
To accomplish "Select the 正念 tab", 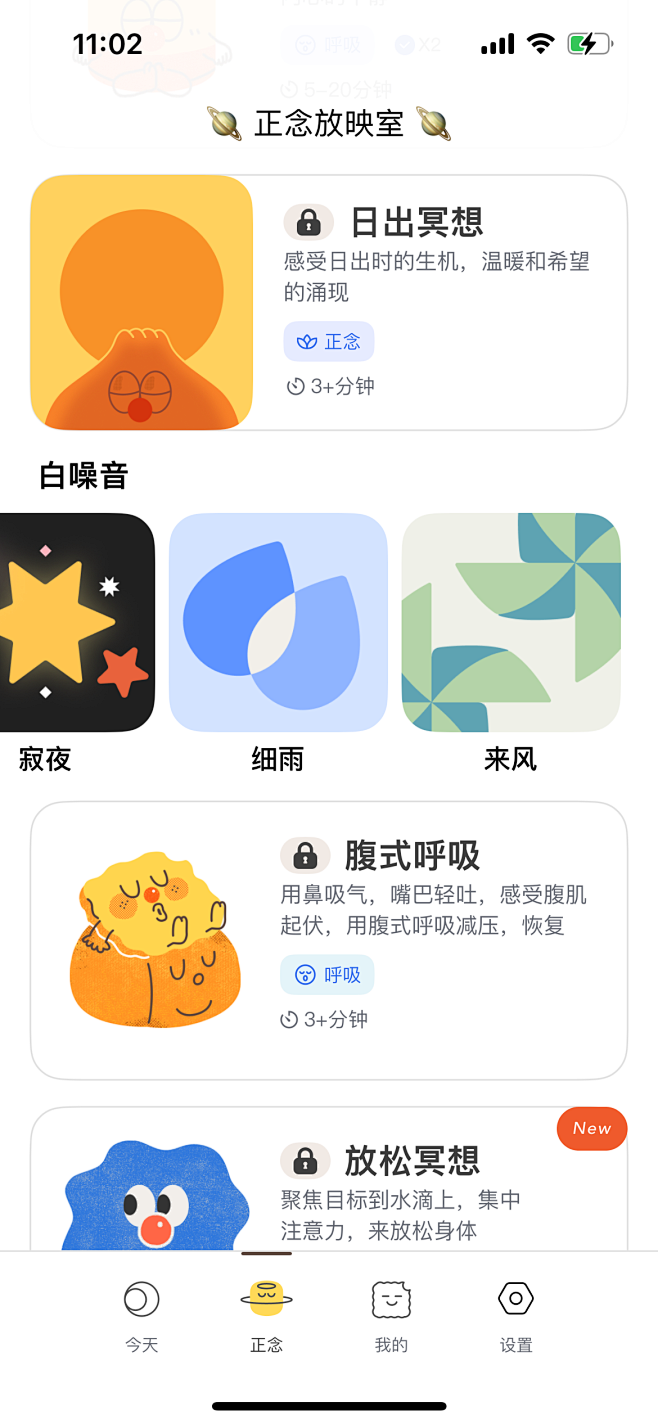I will [x=267, y=1316].
